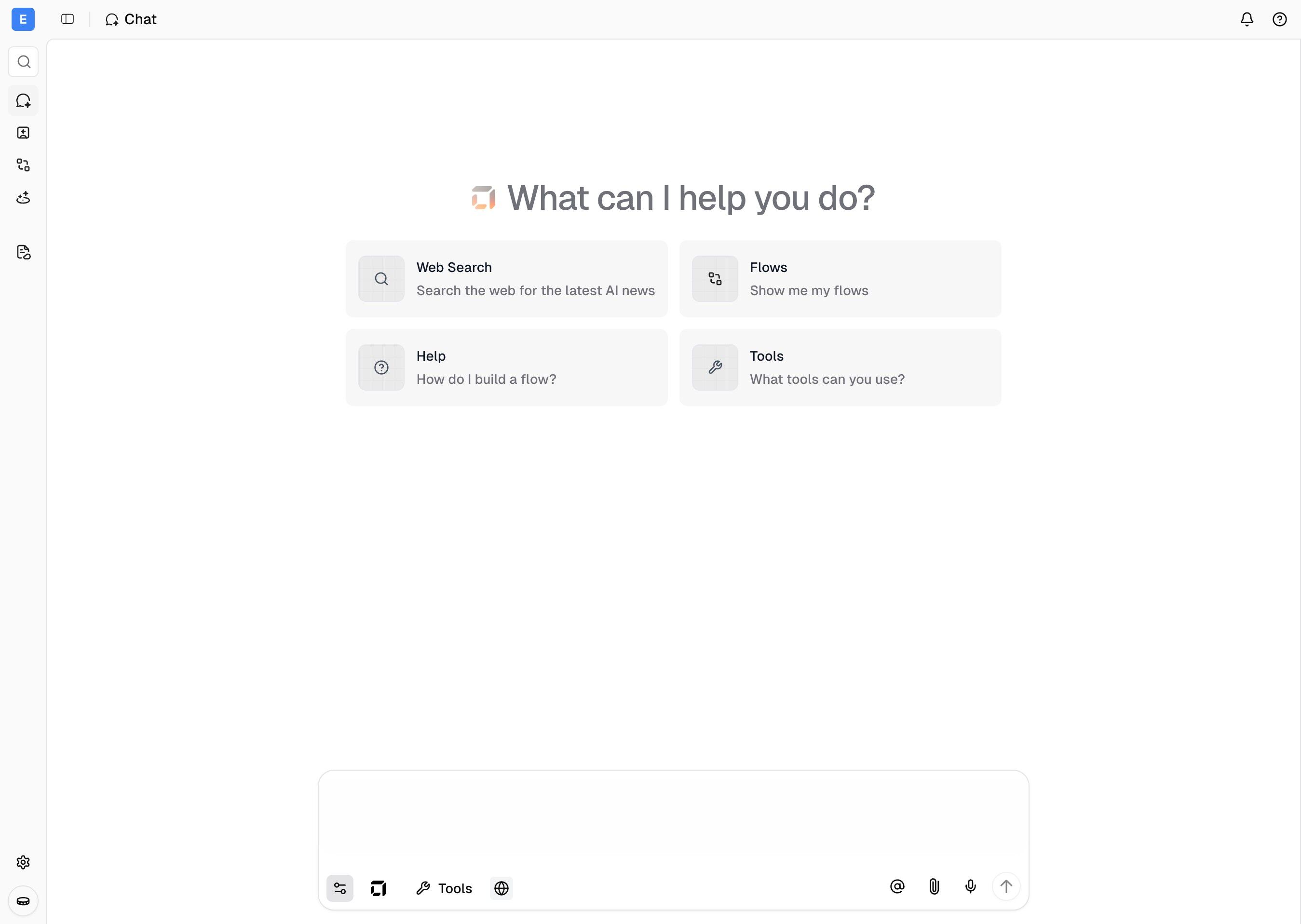Image resolution: width=1301 pixels, height=924 pixels.
Task: Open settings gear in sidebar
Action: click(23, 862)
